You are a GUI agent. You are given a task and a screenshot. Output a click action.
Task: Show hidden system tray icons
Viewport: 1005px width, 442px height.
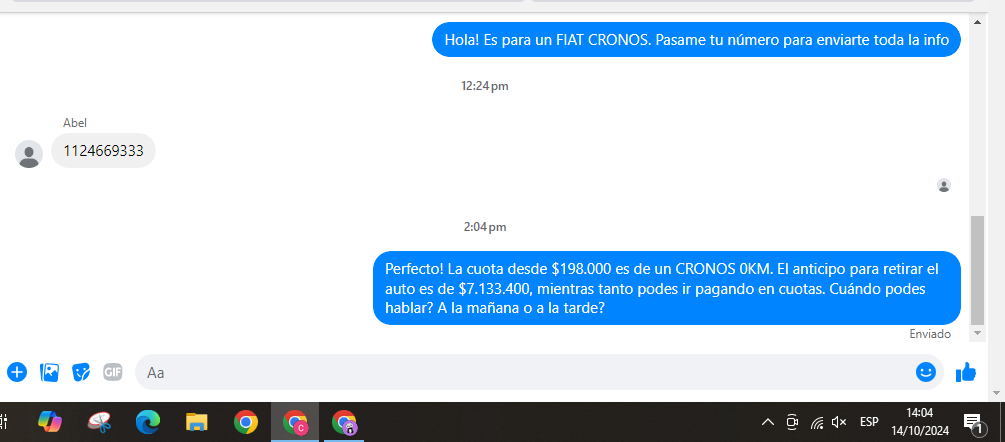coord(768,422)
